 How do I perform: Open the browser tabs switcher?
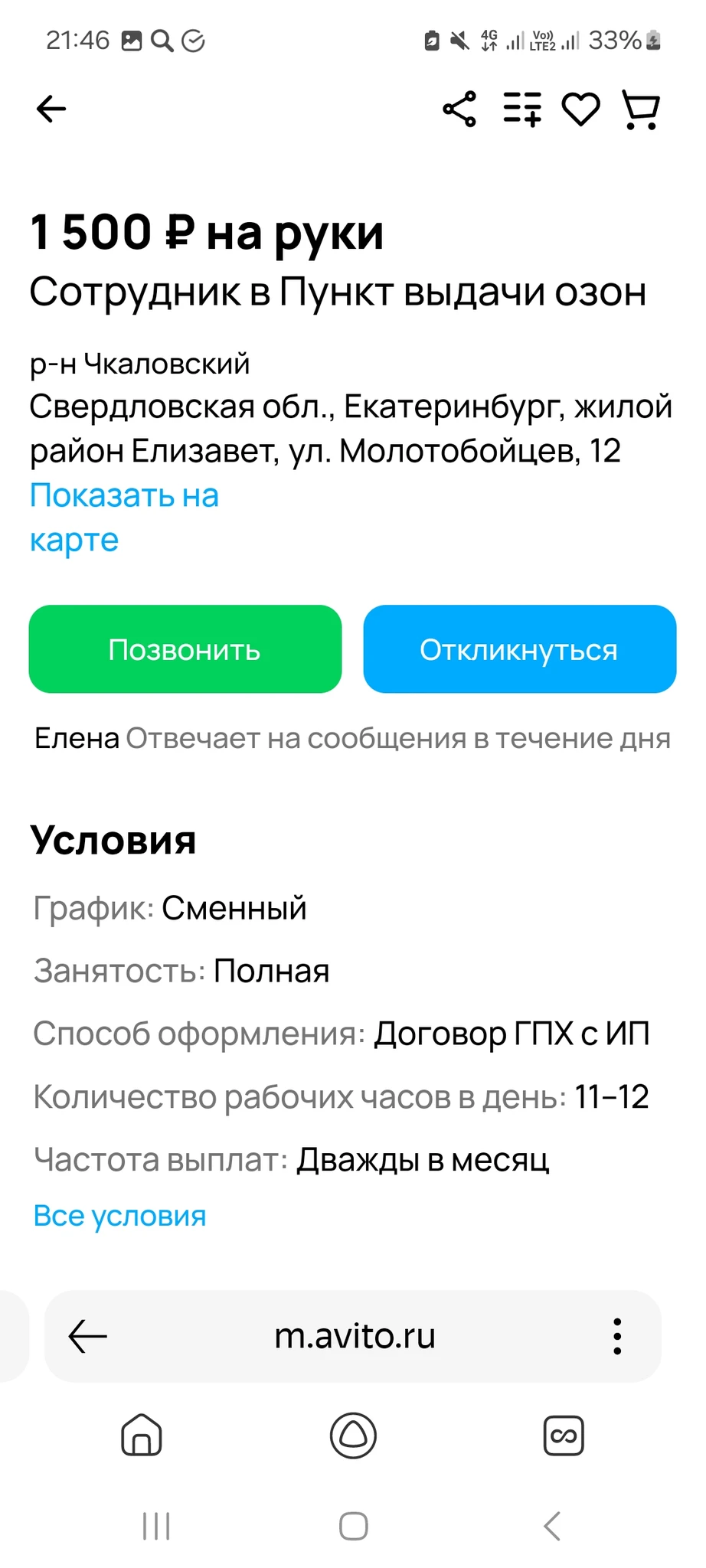coord(564,1435)
